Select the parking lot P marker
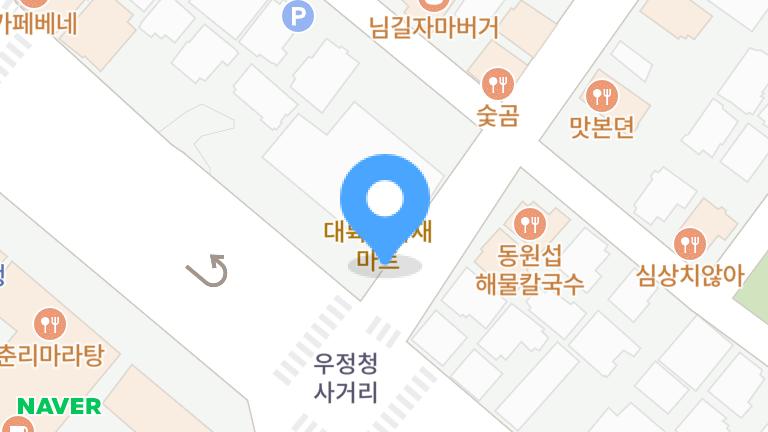 (x=298, y=16)
